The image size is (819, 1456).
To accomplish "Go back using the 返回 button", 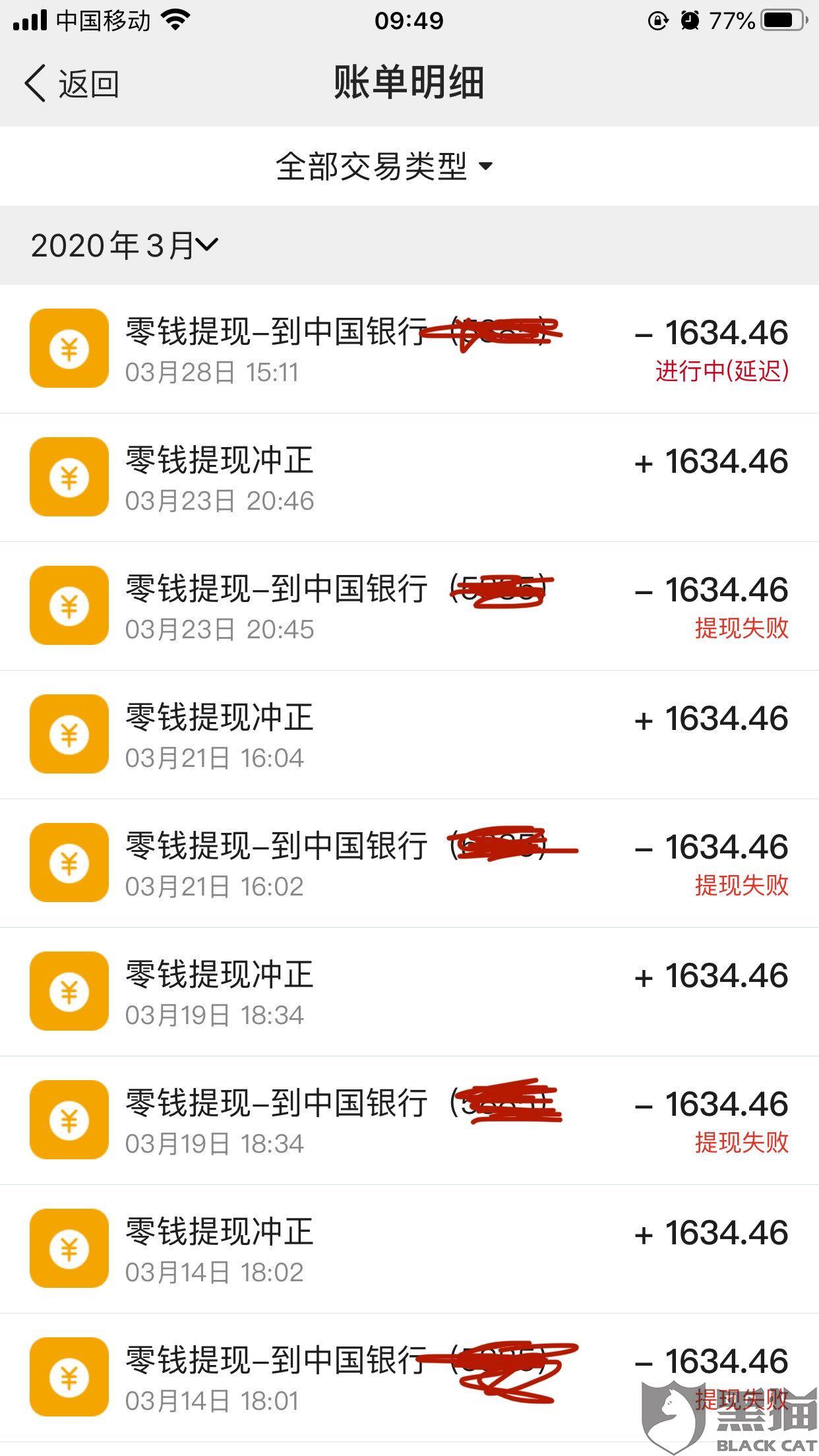I will [x=71, y=84].
